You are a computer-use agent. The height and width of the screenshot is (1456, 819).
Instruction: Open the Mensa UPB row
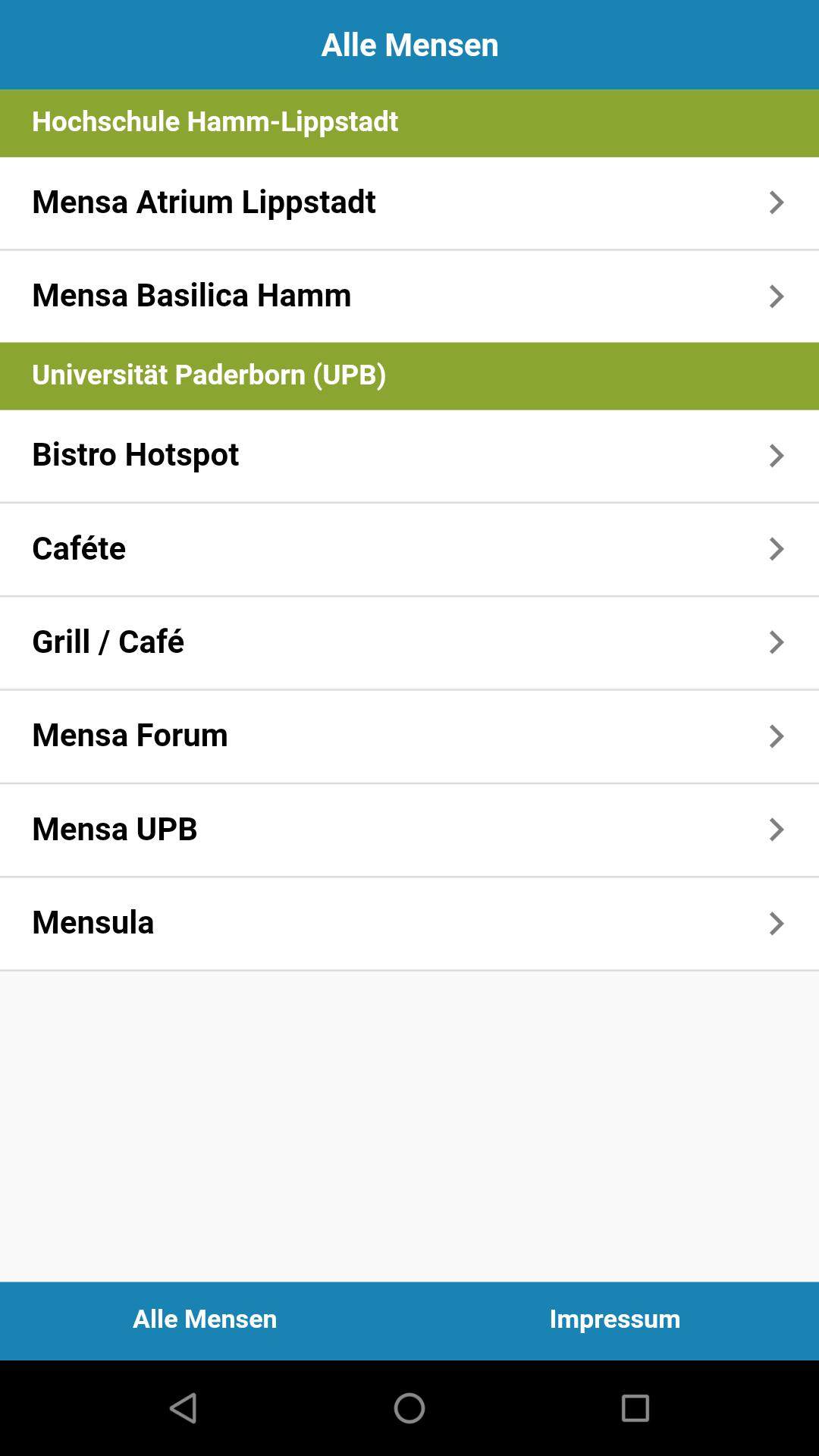pos(409,830)
